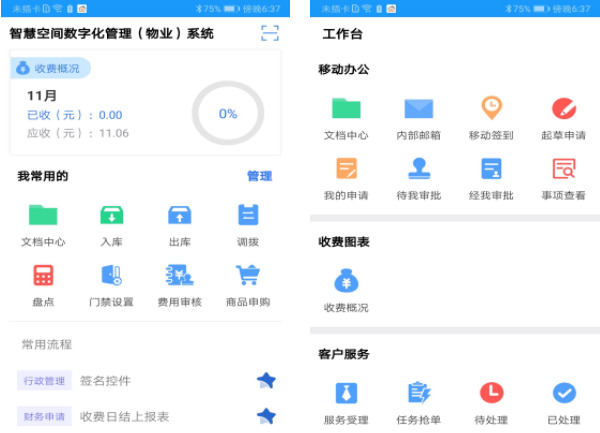Screen dimensions: 600x433
Task: Open 我的申请
Action: [x=346, y=178]
